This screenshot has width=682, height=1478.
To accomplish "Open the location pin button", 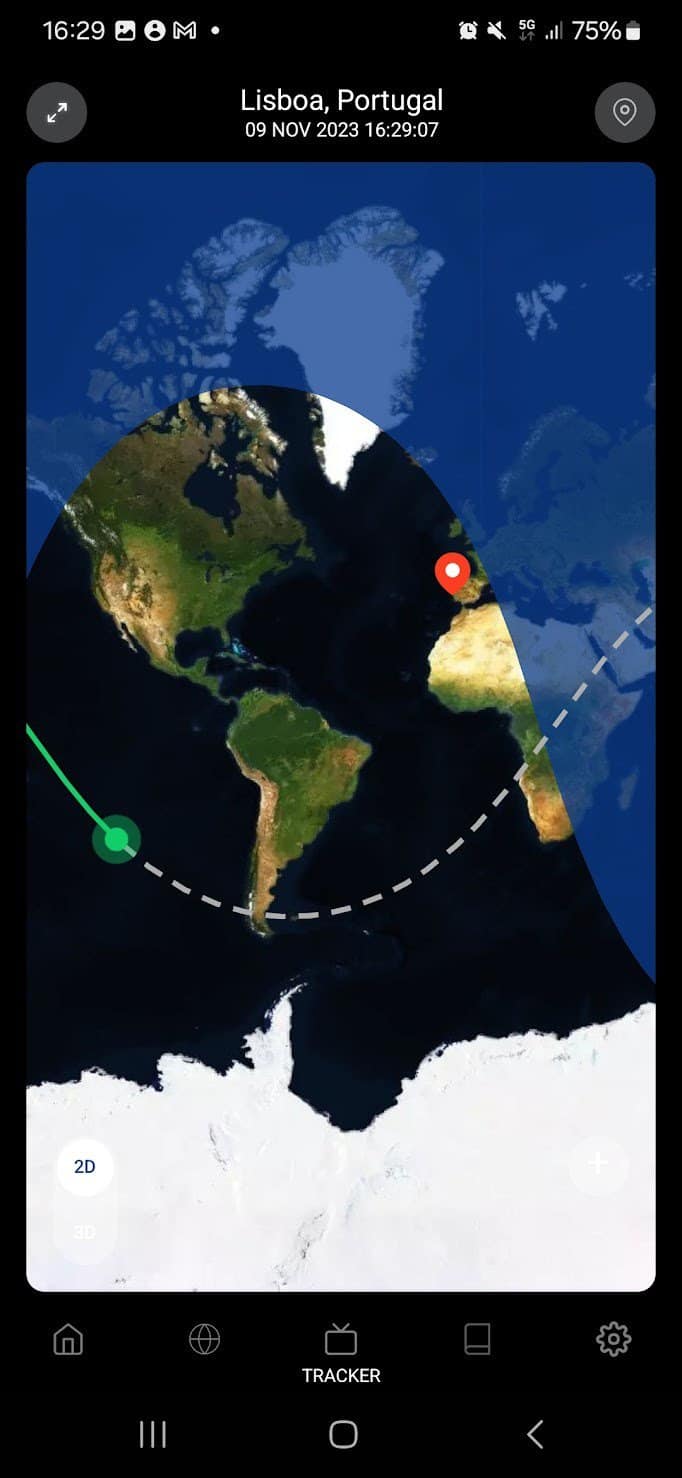I will pyautogui.click(x=625, y=112).
